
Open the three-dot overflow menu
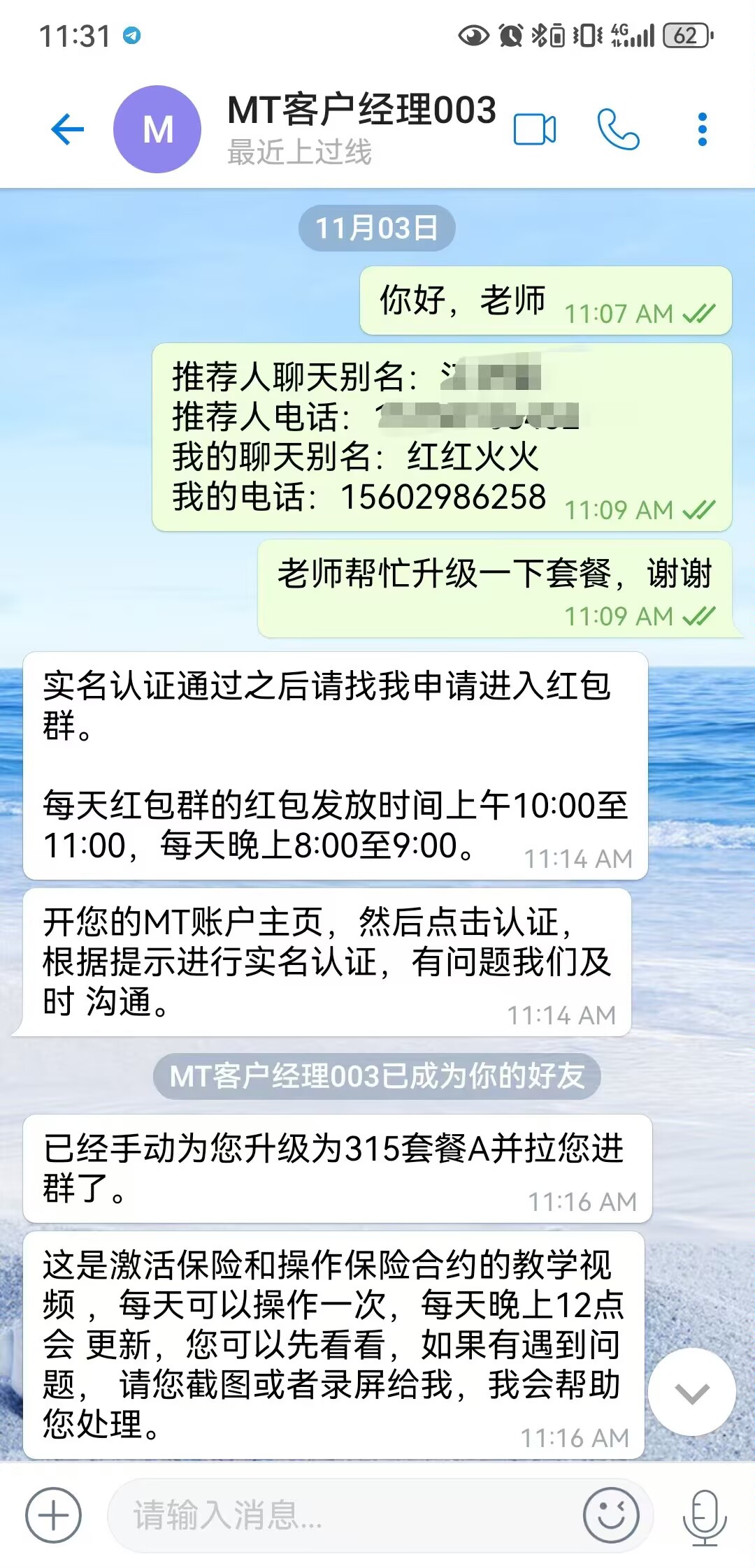click(x=703, y=129)
